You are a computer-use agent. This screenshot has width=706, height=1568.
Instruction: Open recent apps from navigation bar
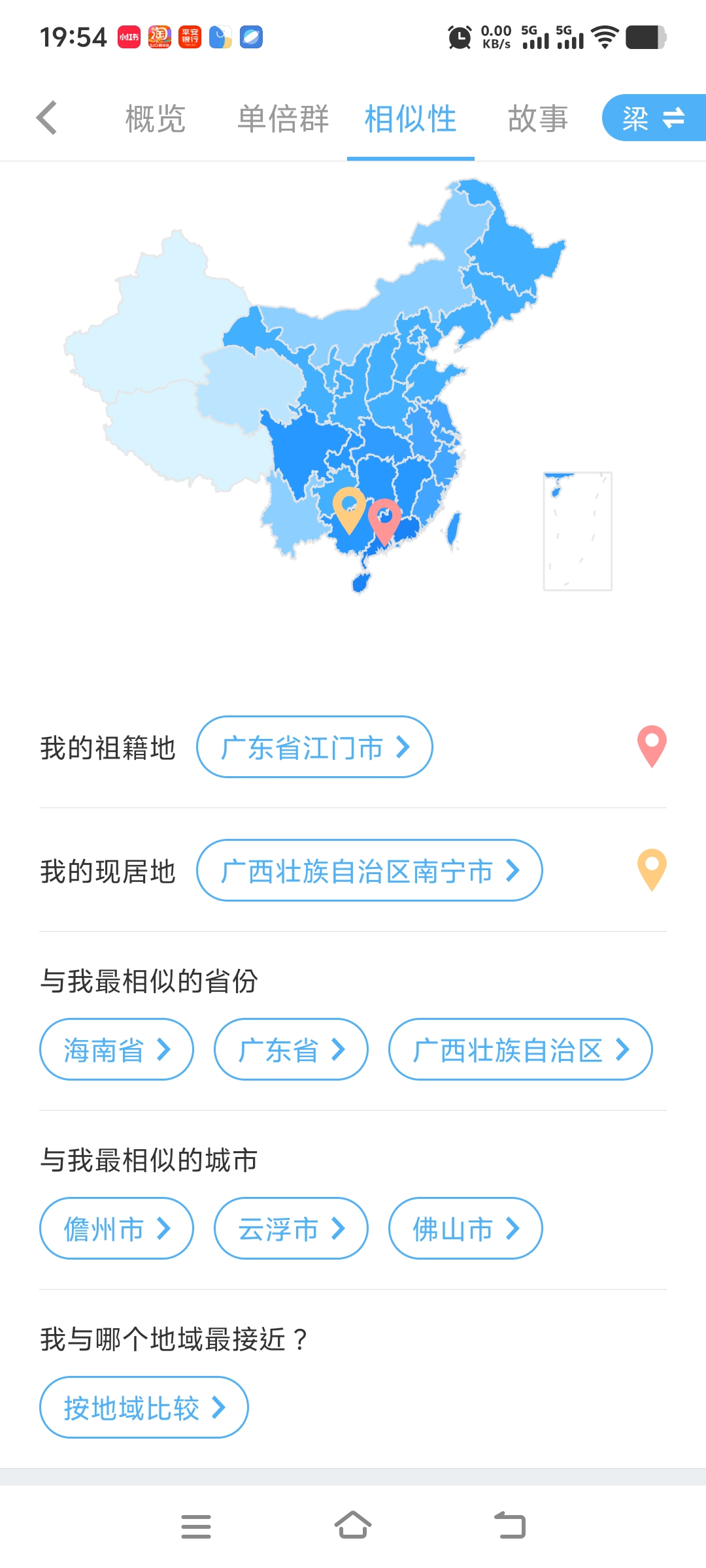pos(196,1526)
